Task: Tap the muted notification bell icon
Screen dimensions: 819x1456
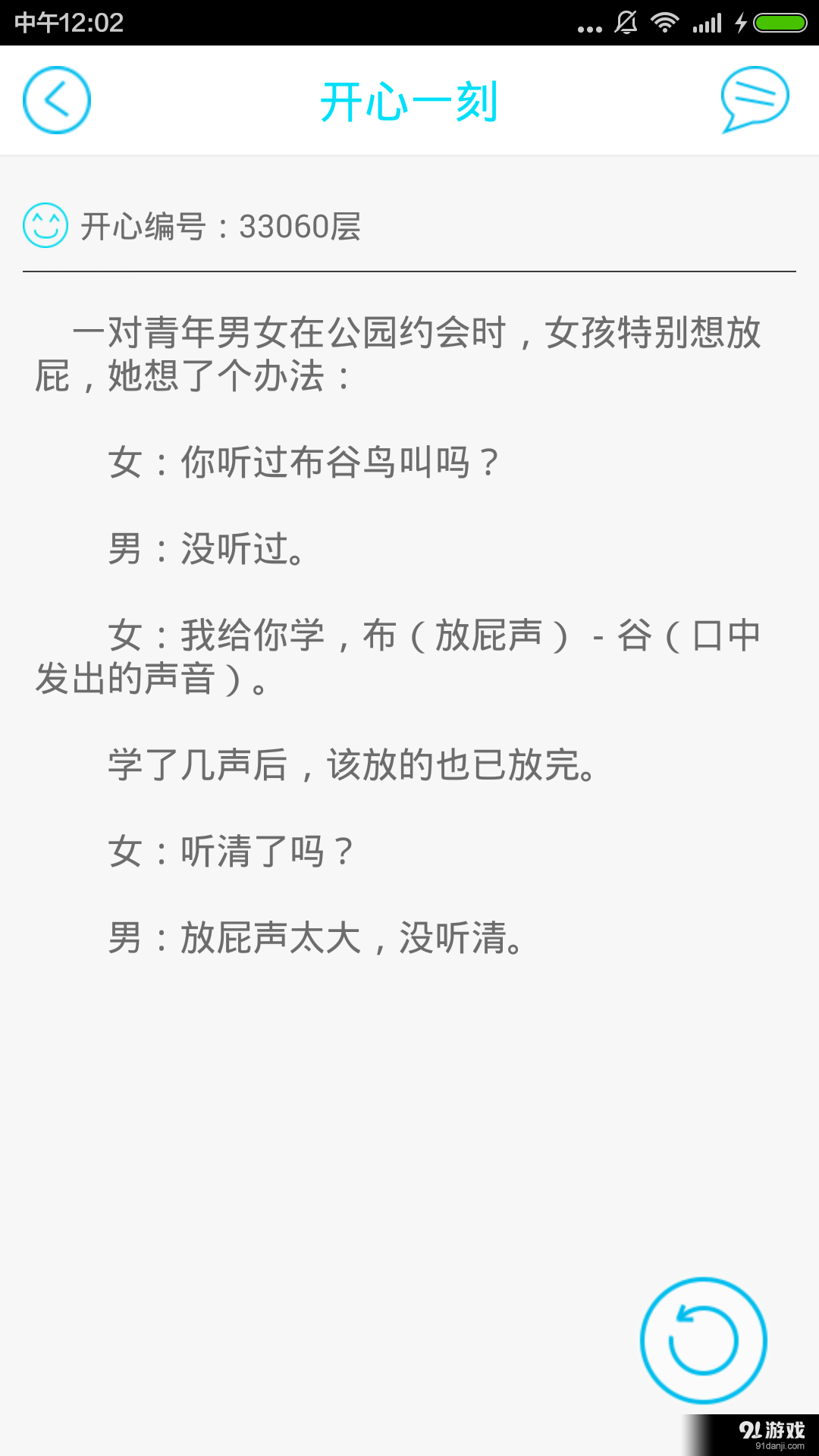Action: tap(626, 23)
